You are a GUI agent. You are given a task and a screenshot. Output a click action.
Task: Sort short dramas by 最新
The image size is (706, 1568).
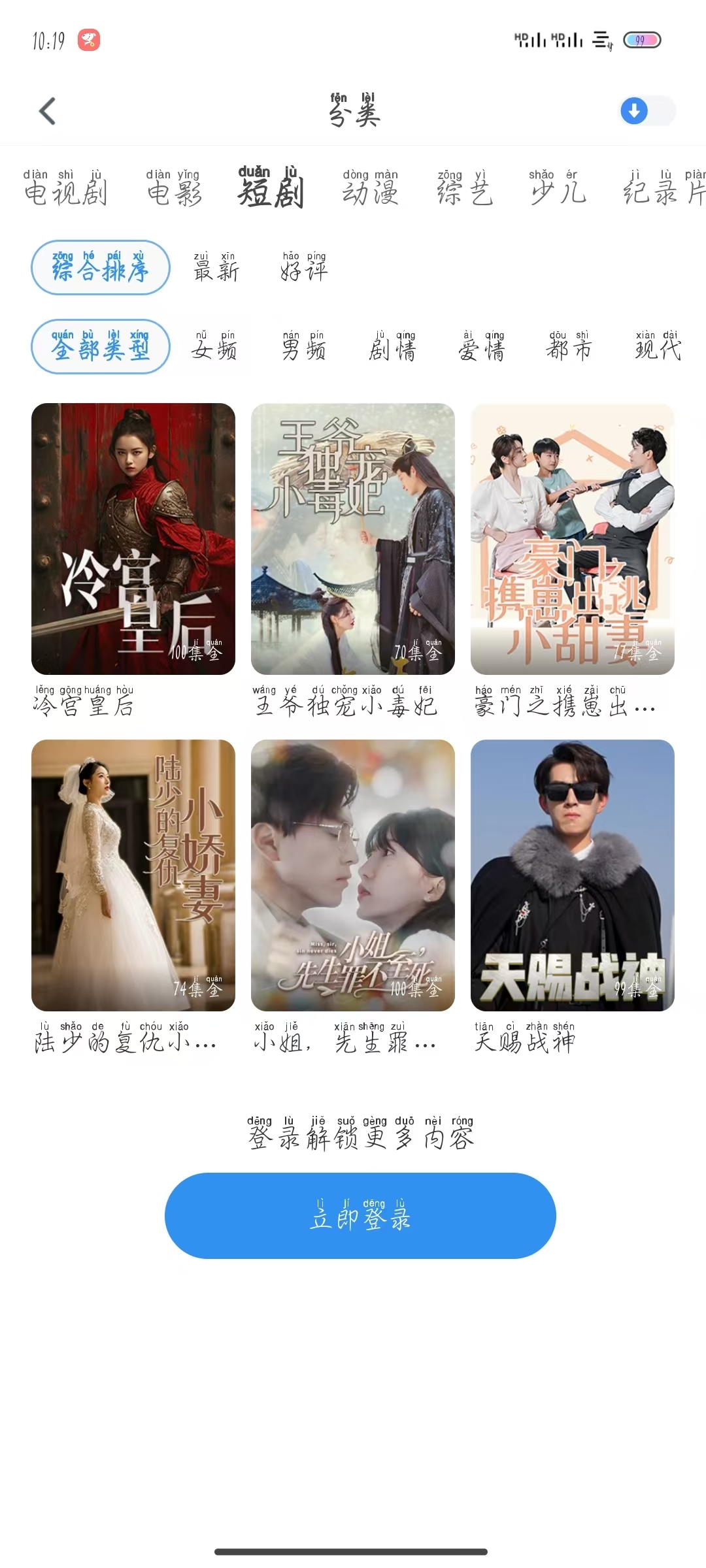(216, 267)
